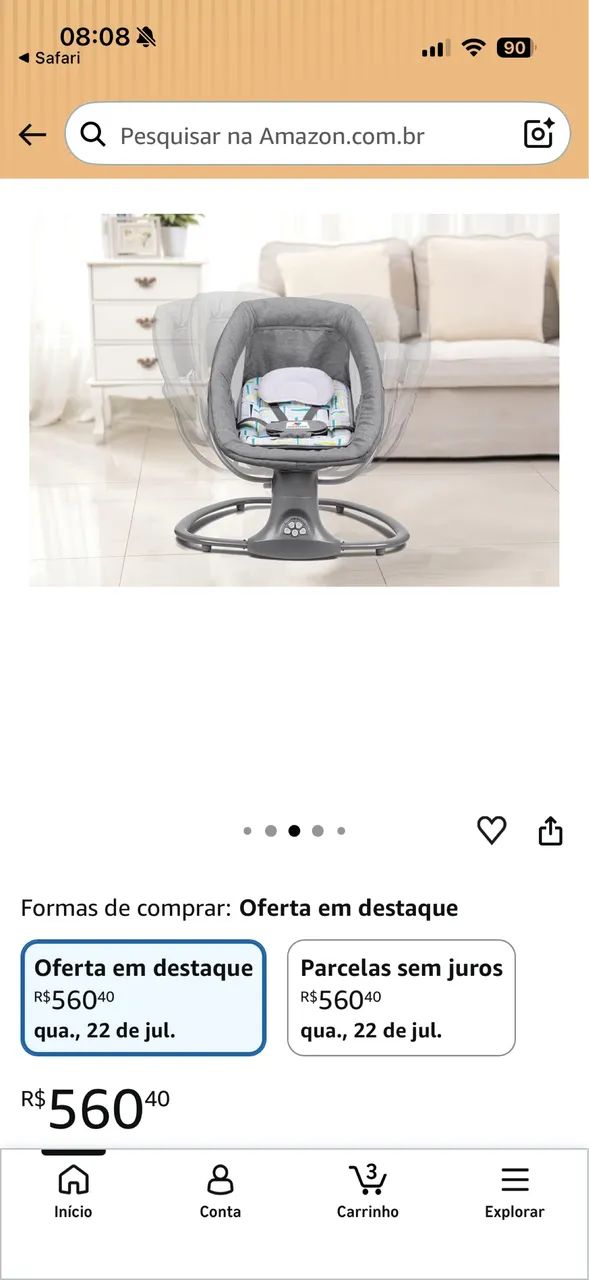Image resolution: width=589 pixels, height=1280 pixels.
Task: Go back using the arrow icon
Action: [32, 135]
